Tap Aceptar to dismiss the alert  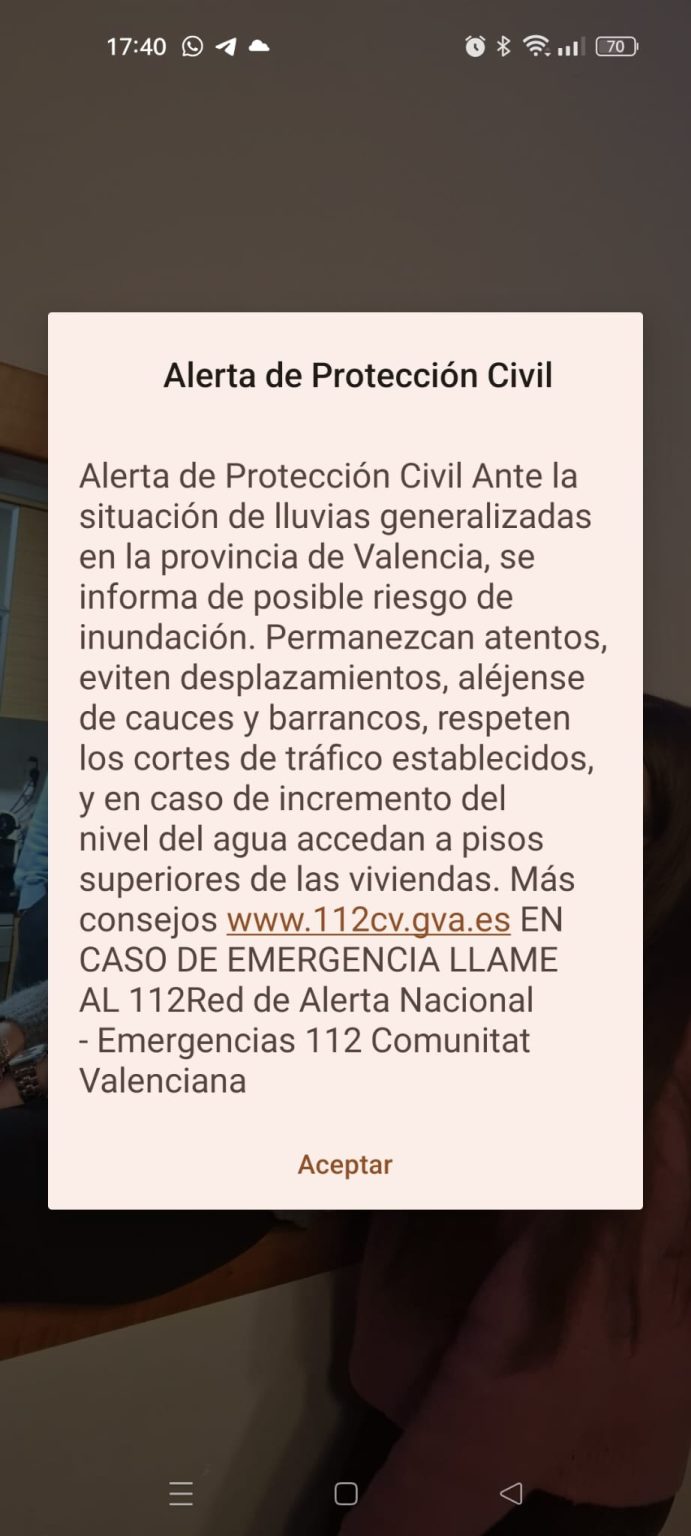[345, 1164]
